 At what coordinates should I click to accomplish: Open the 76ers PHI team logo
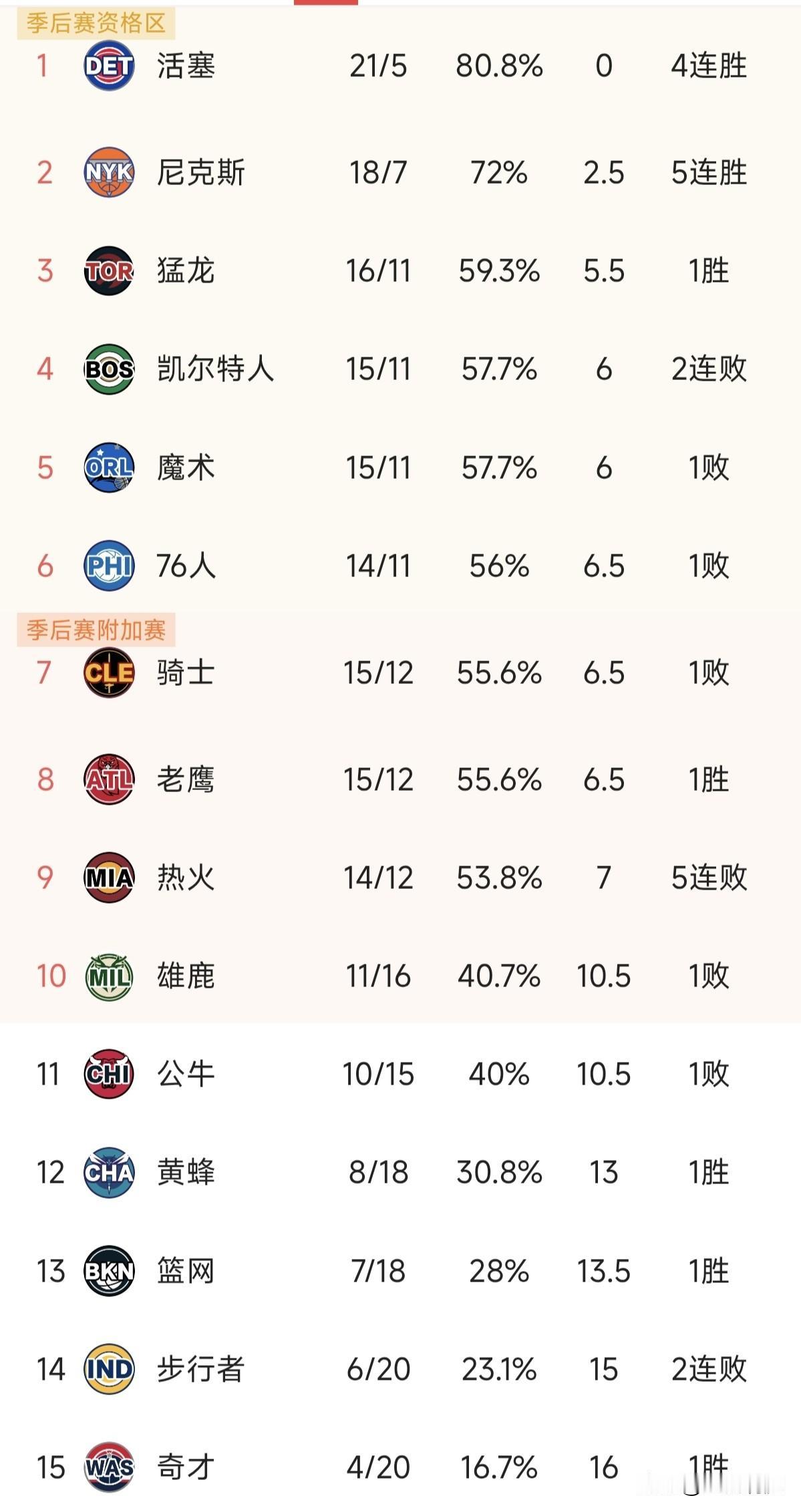108,565
